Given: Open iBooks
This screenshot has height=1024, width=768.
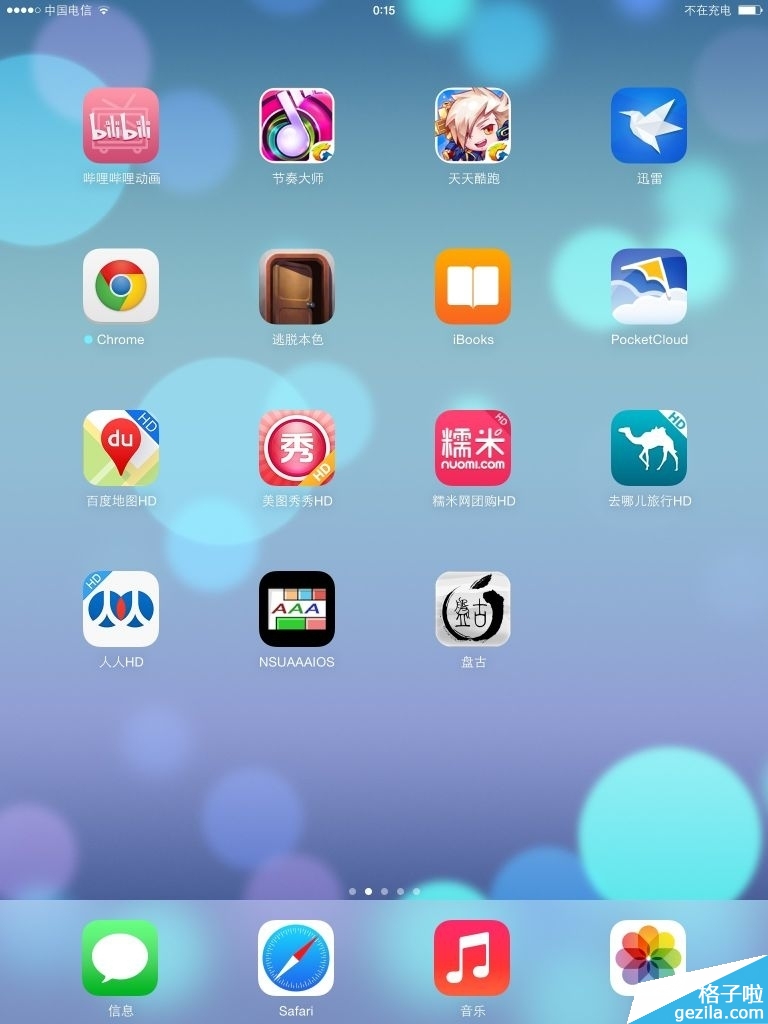Looking at the screenshot, I should coord(473,286).
